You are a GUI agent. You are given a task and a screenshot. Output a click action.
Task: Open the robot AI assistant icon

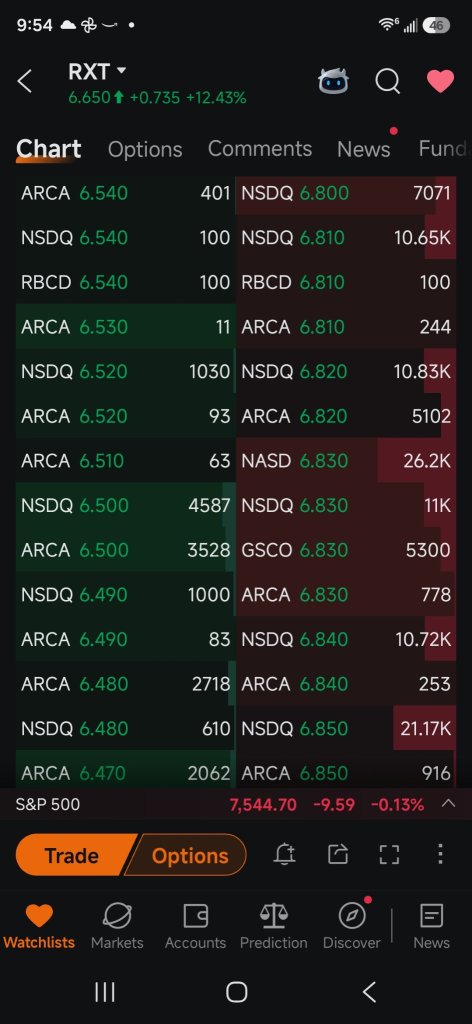click(x=333, y=82)
